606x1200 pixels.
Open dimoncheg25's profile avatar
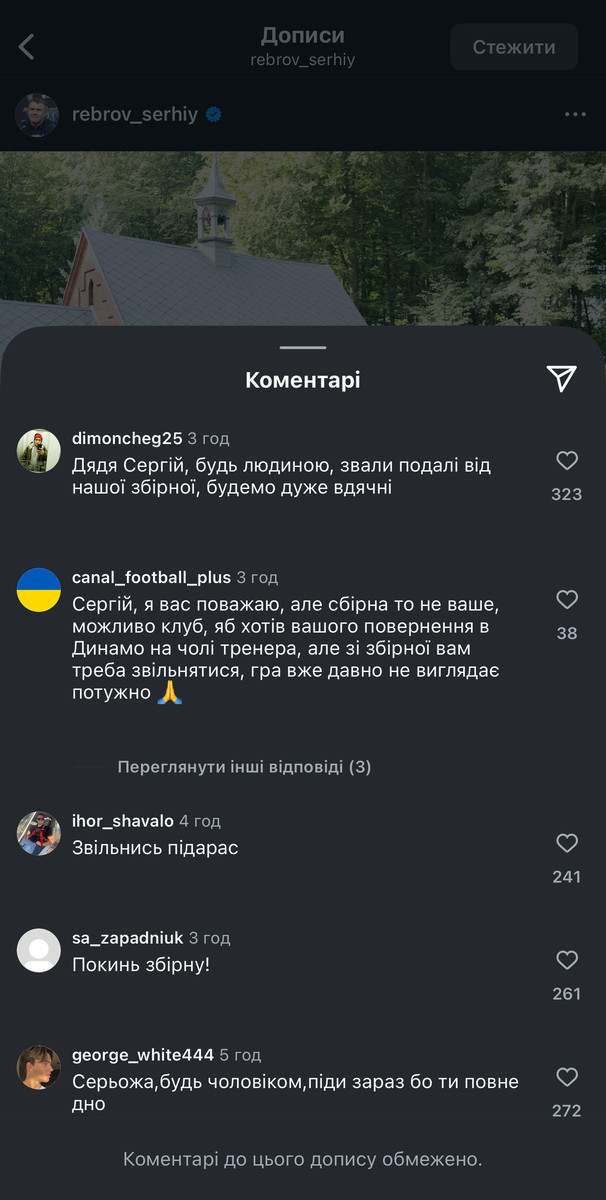tap(39, 451)
